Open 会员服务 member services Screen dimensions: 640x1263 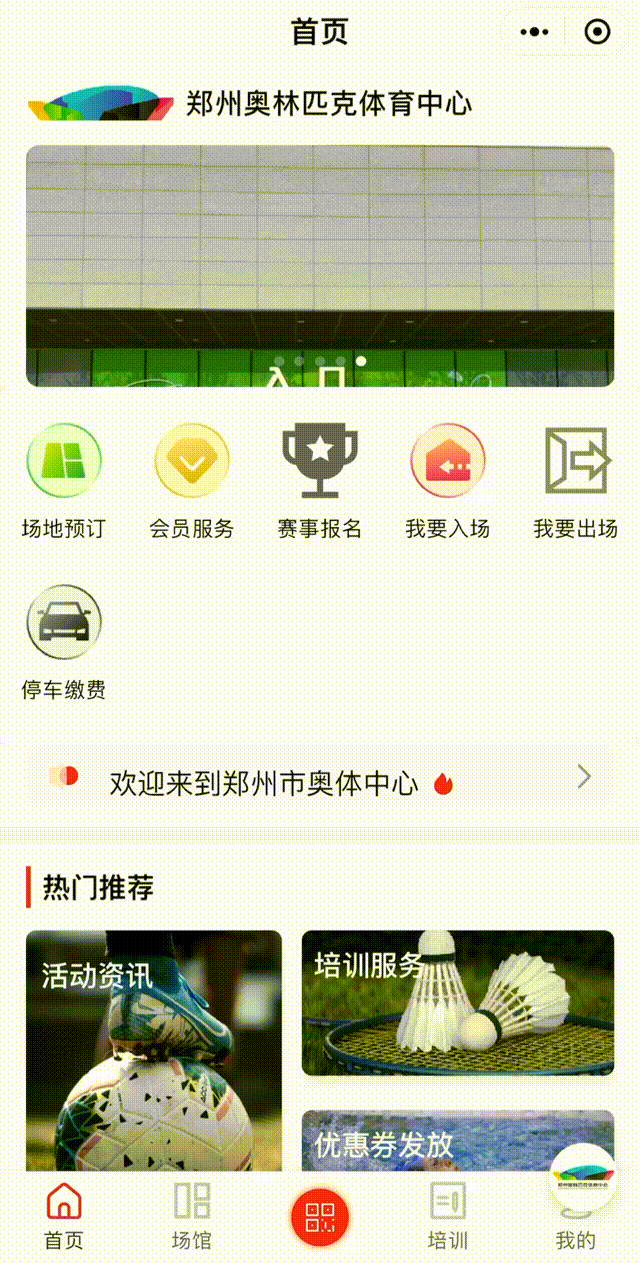click(x=192, y=480)
